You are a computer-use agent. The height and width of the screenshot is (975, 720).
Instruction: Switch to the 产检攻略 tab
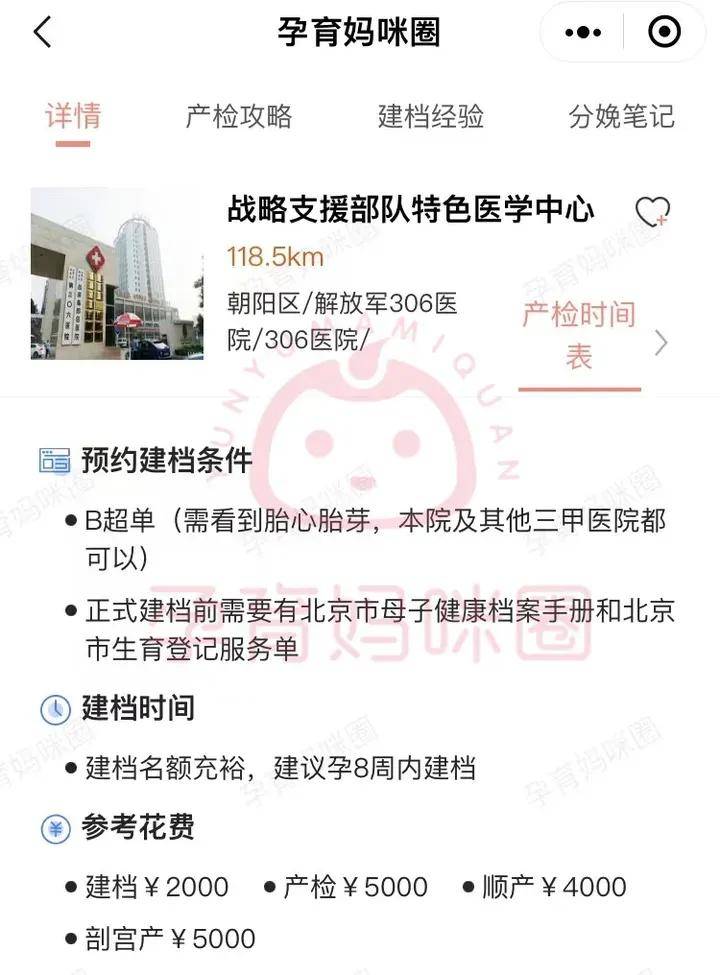[239, 116]
